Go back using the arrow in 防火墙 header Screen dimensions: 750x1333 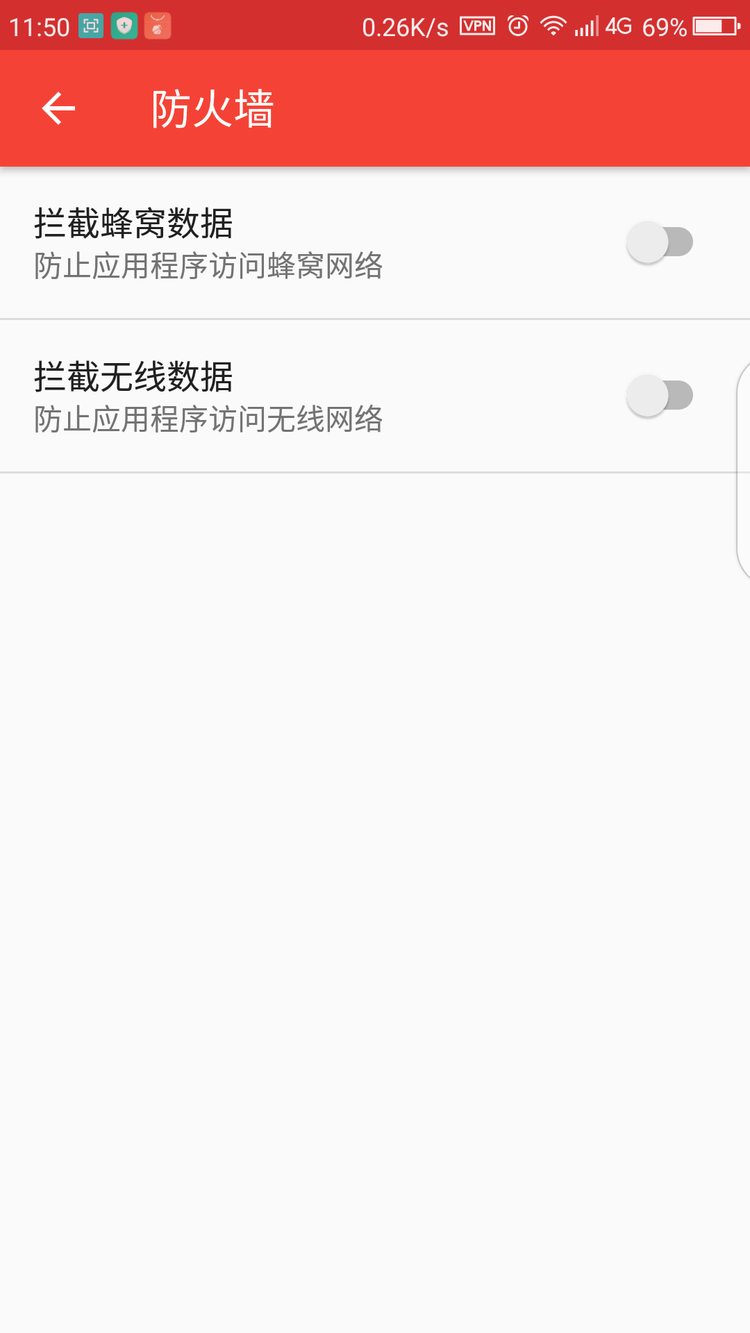(58, 108)
